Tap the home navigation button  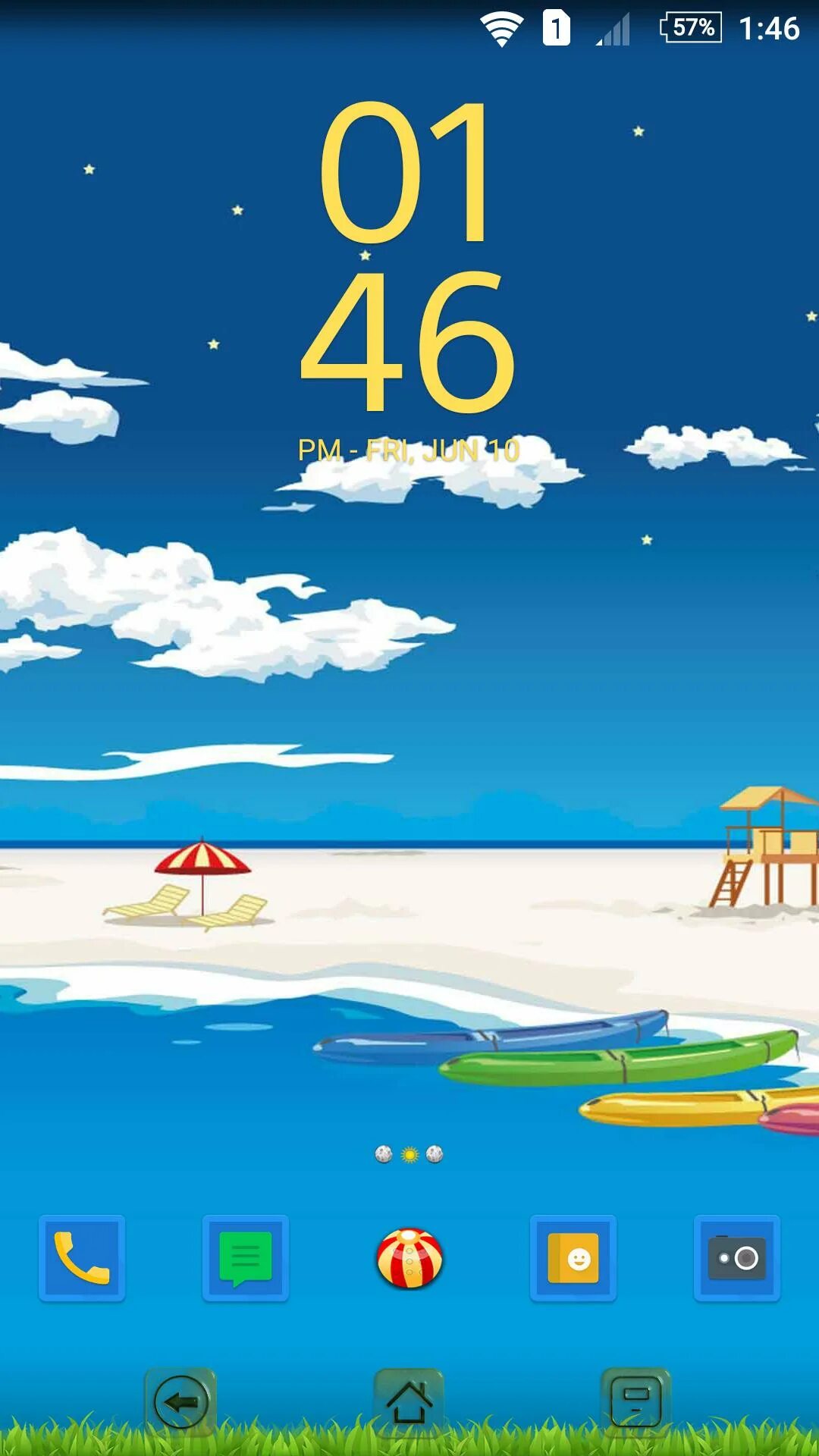(x=409, y=1402)
